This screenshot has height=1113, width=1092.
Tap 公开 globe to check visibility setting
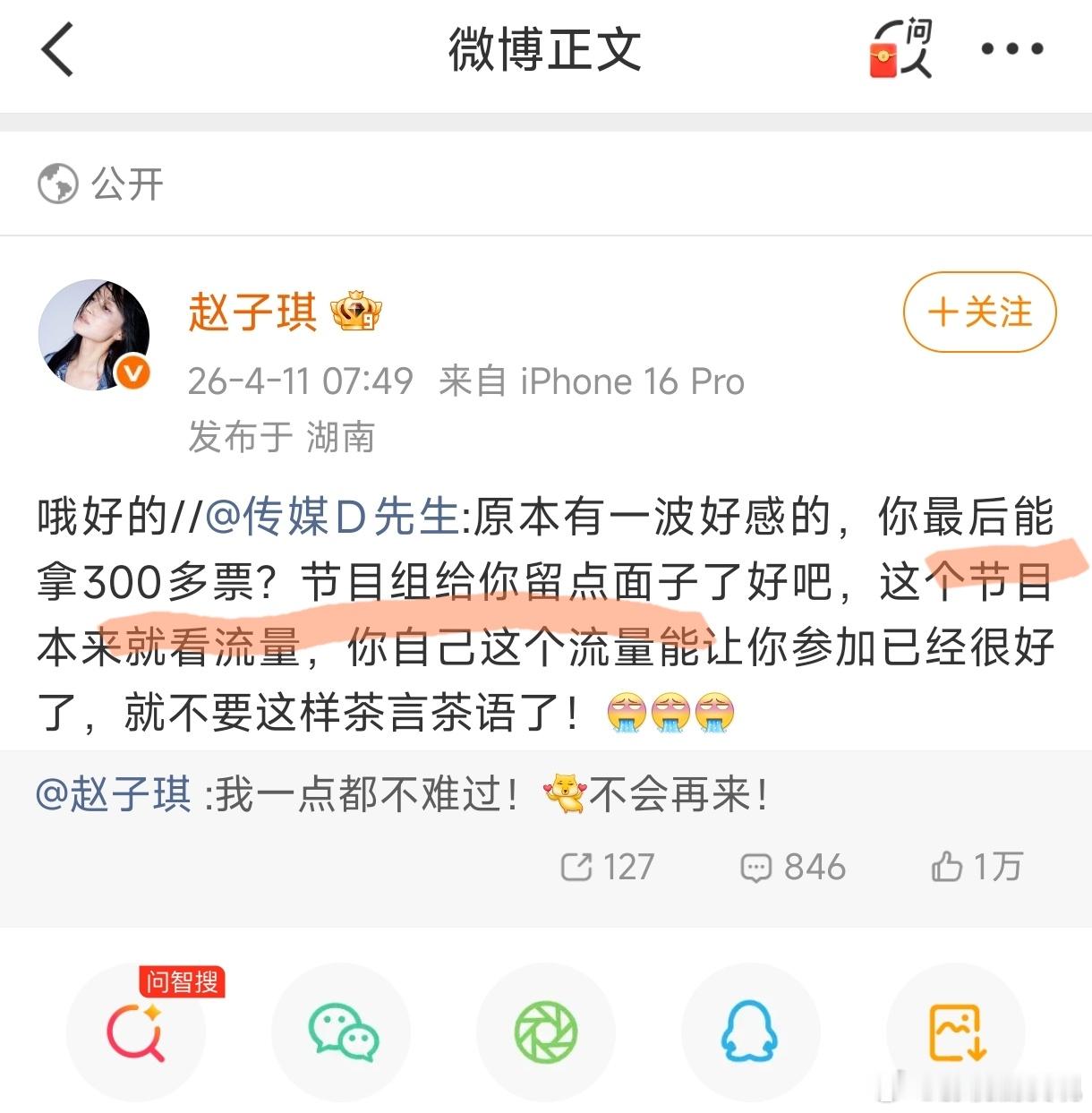pos(98,184)
